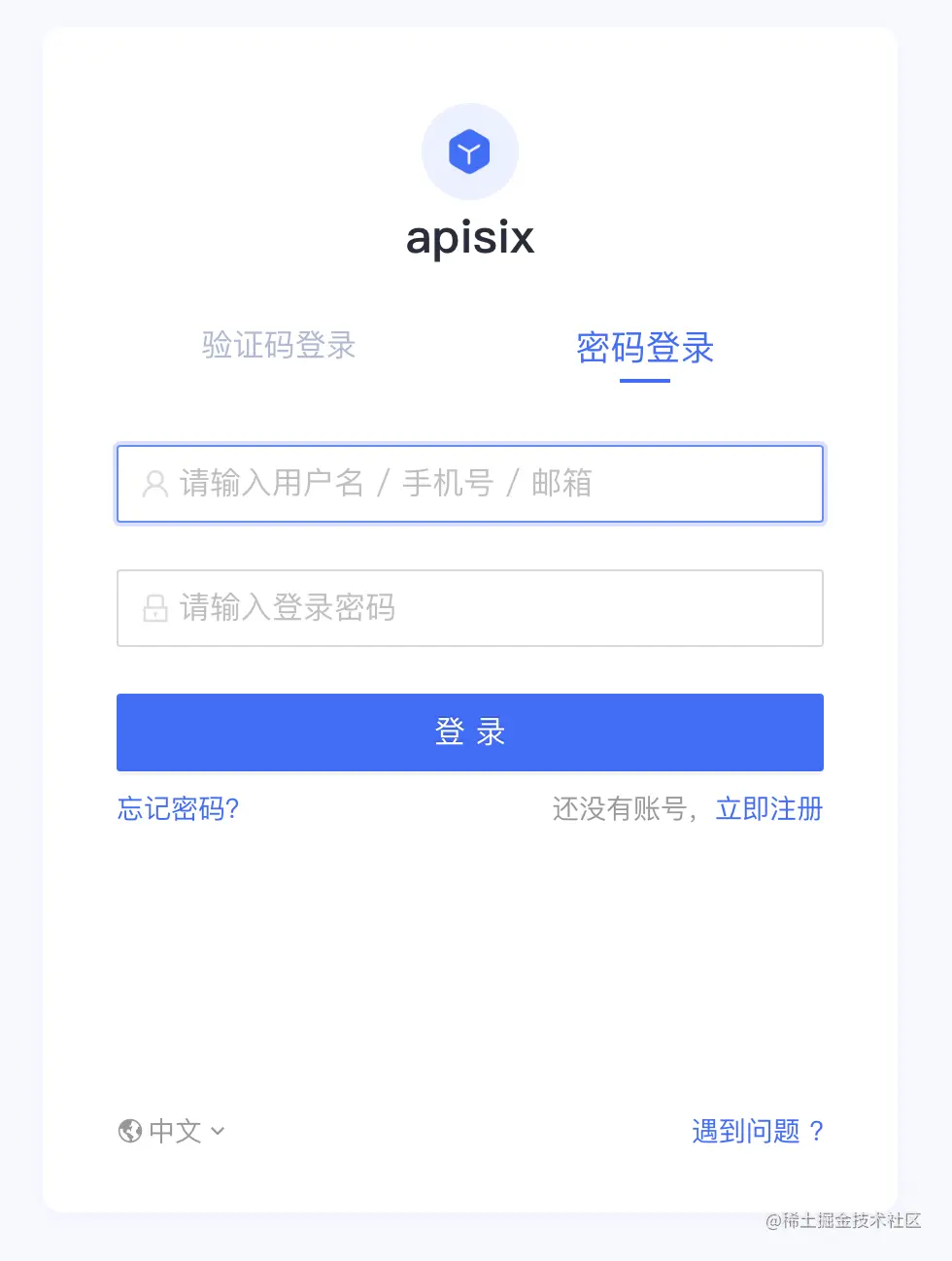Open the 忘记密码? link
This screenshot has height=1261, width=952.
pyautogui.click(x=178, y=808)
